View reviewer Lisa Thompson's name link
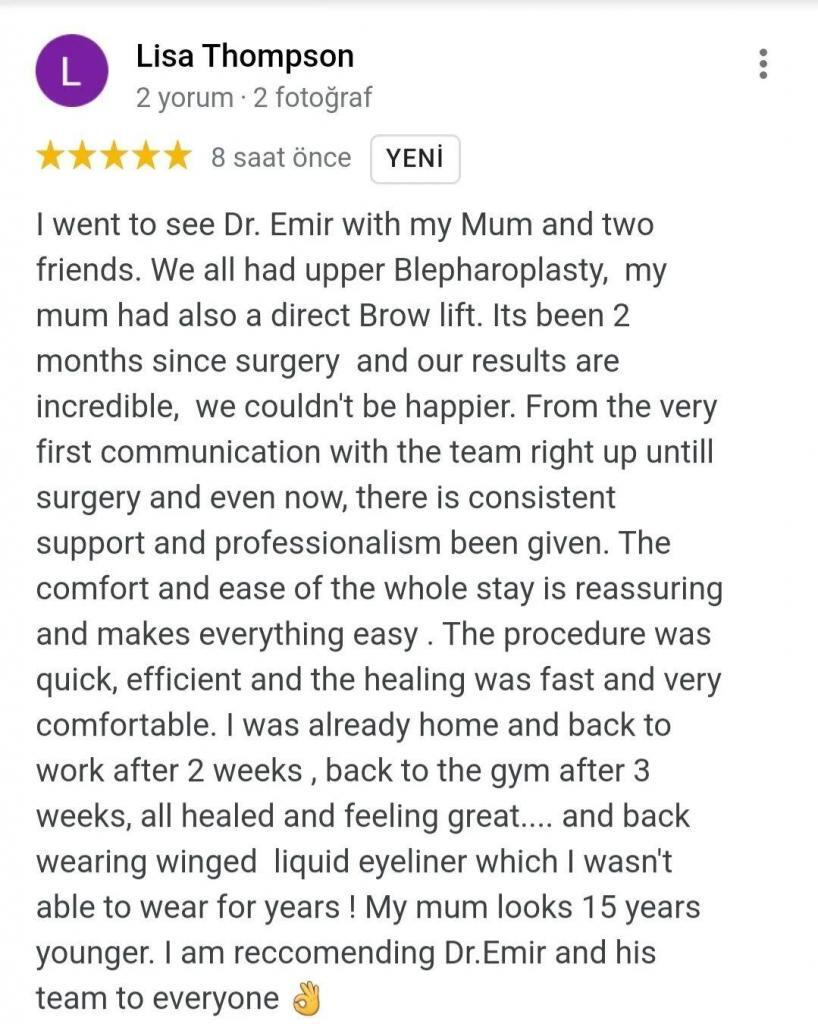 [245, 56]
